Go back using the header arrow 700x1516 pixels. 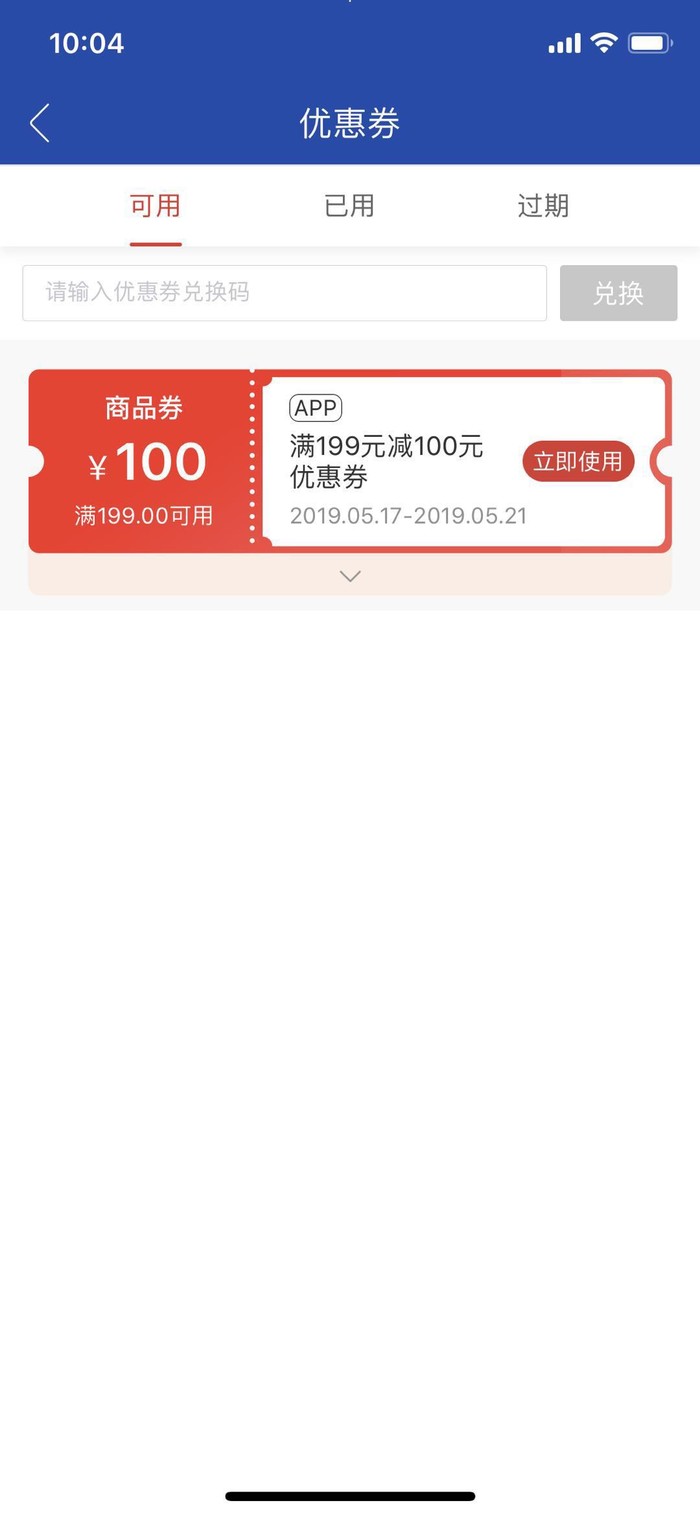(x=40, y=123)
